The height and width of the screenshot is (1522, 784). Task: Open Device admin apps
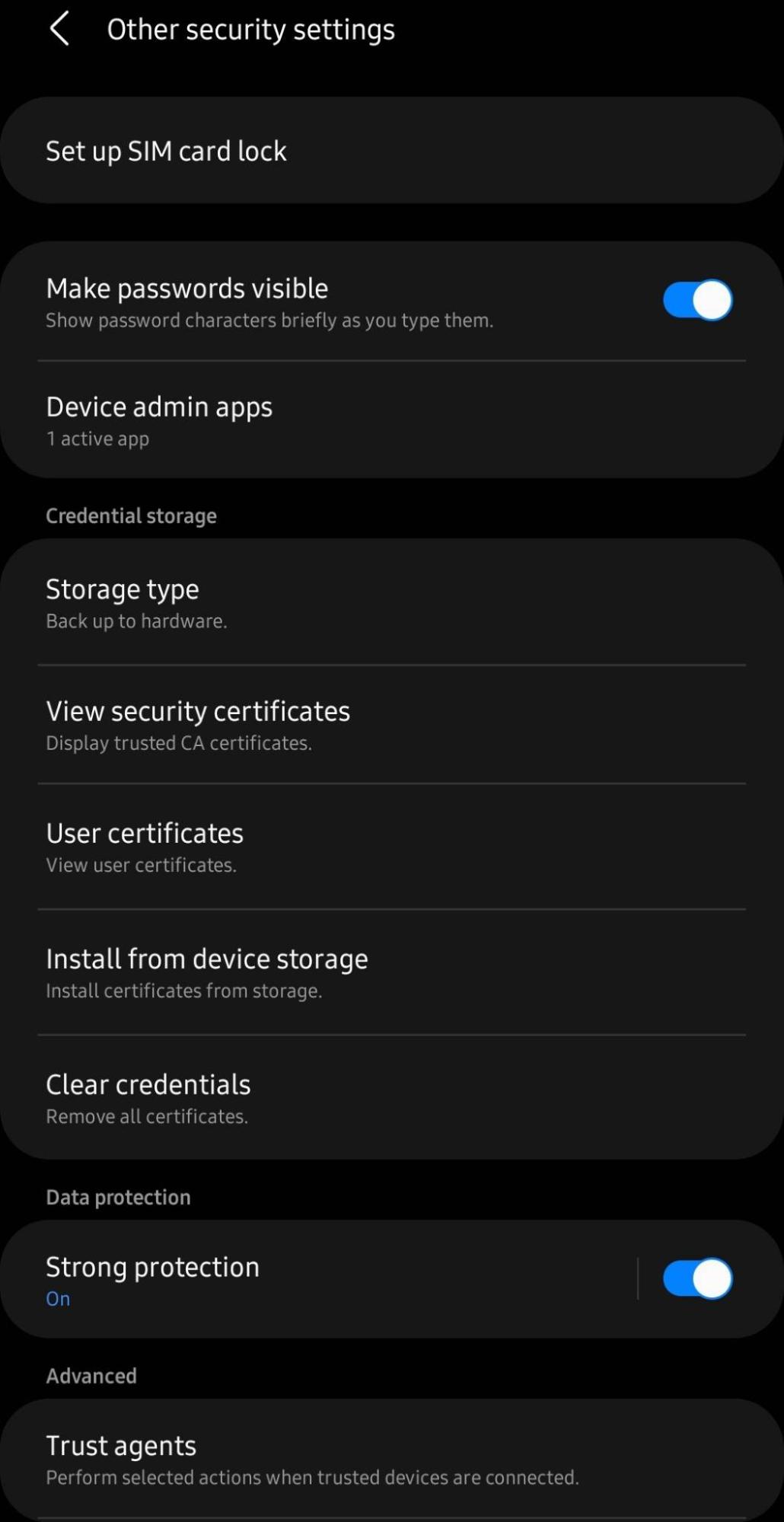392,420
